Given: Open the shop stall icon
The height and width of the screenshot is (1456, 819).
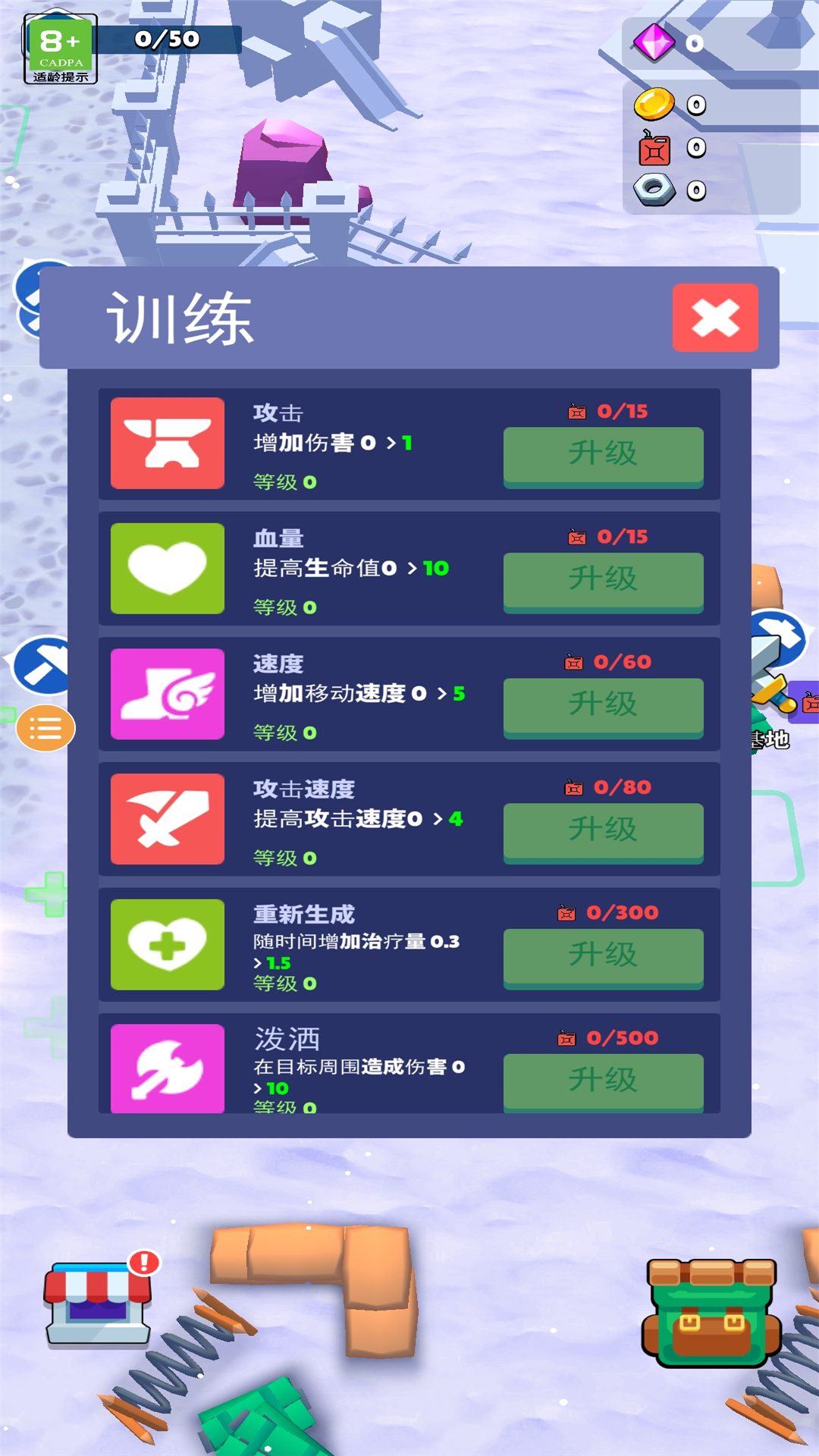Looking at the screenshot, I should (x=99, y=1303).
